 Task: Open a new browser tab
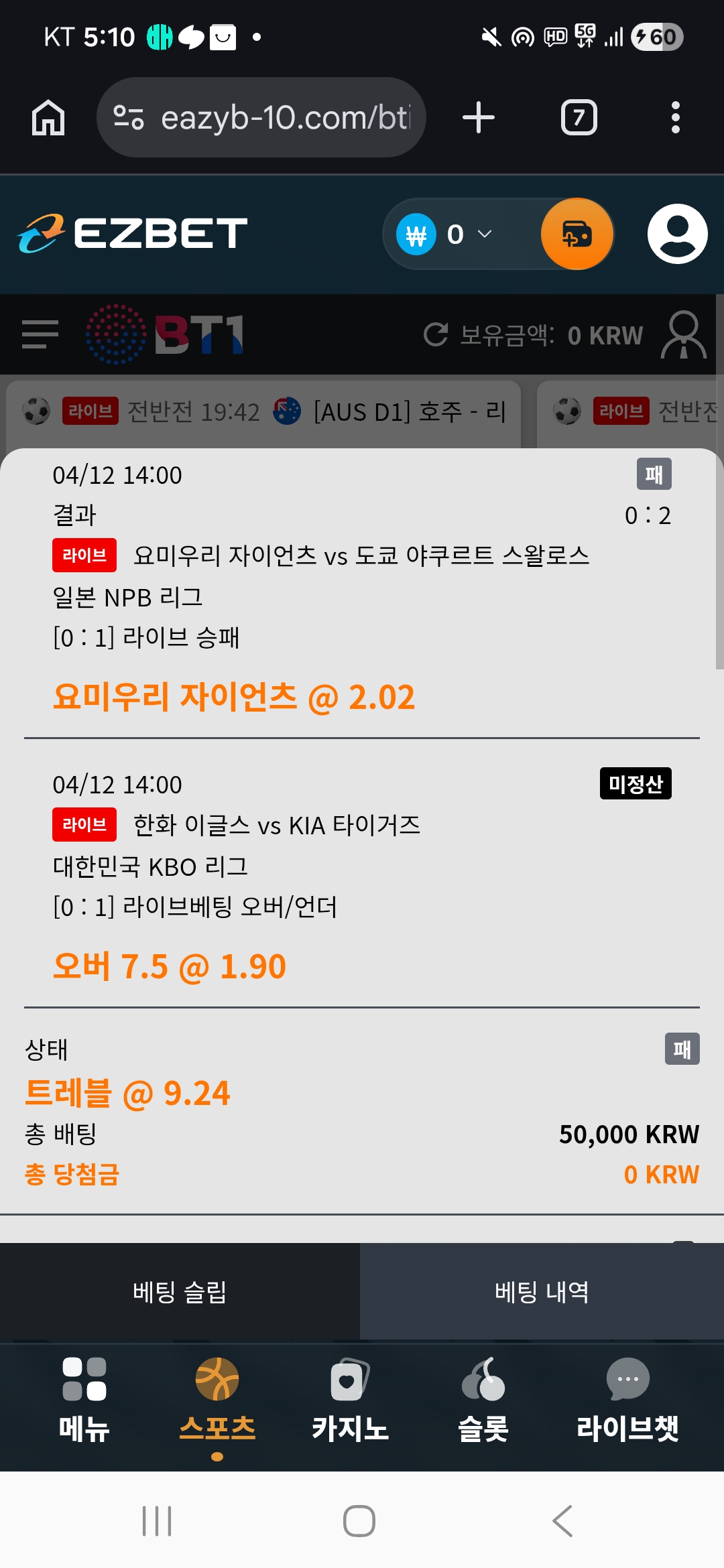point(479,118)
